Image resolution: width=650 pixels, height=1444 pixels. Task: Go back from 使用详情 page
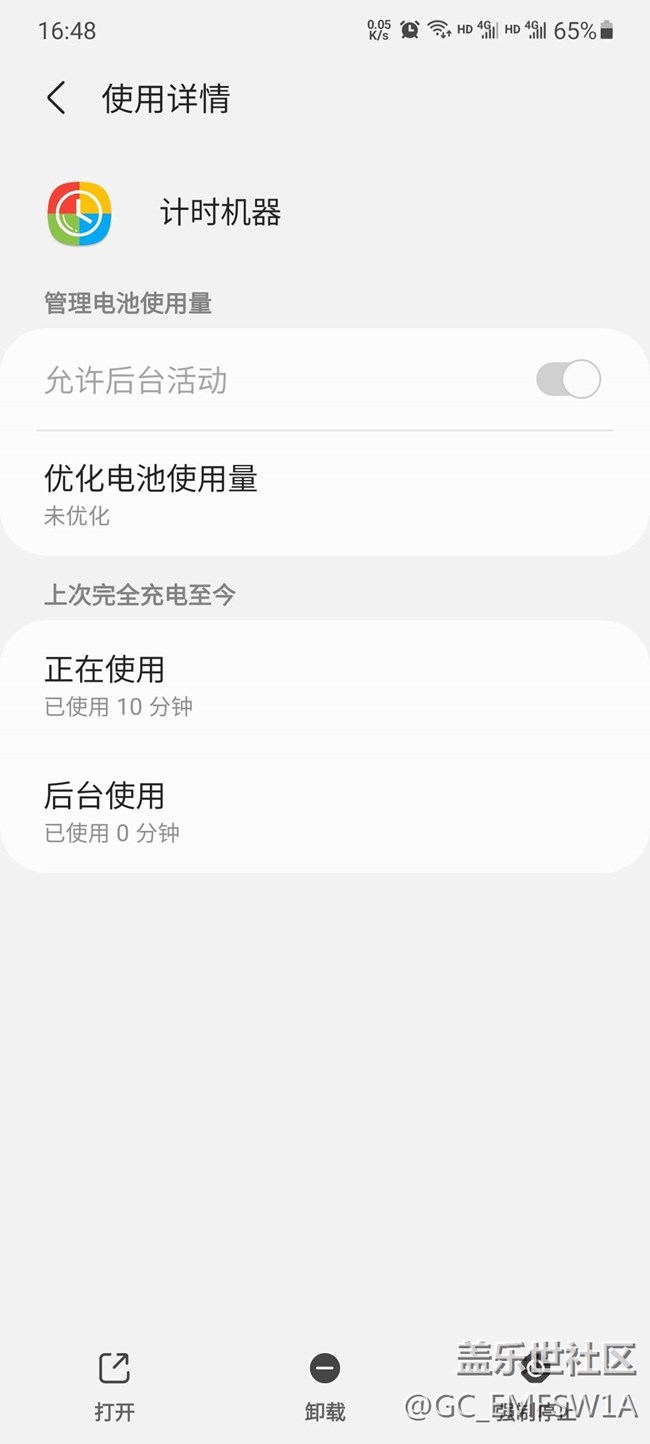click(x=56, y=98)
